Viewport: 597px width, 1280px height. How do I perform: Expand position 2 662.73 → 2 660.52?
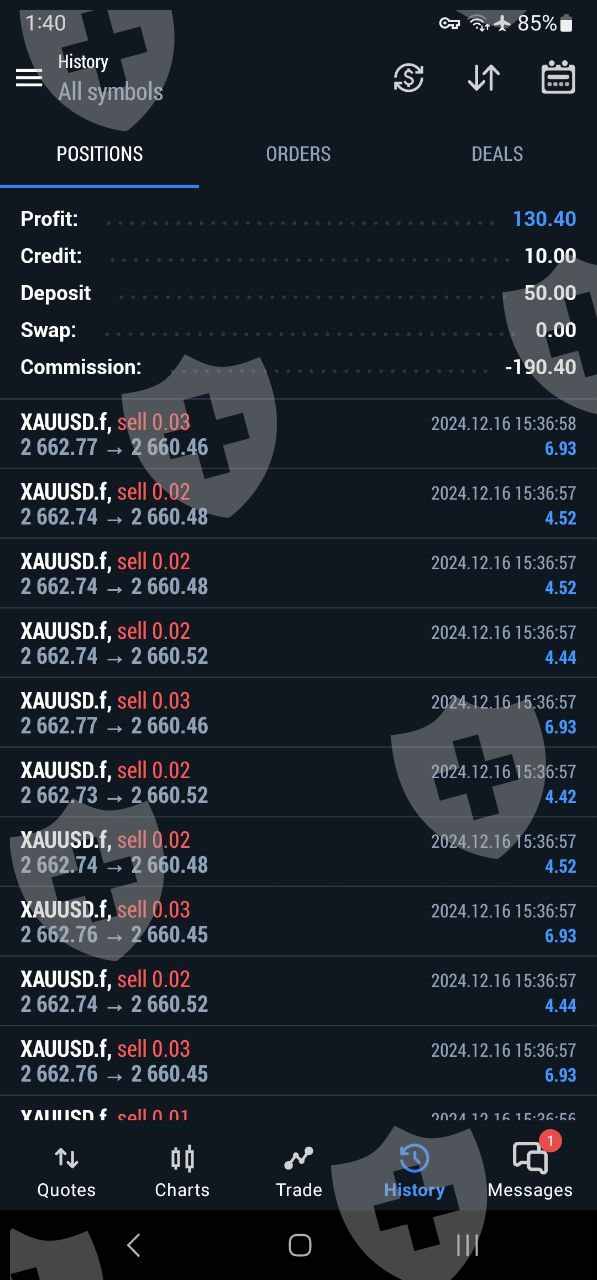[298, 783]
